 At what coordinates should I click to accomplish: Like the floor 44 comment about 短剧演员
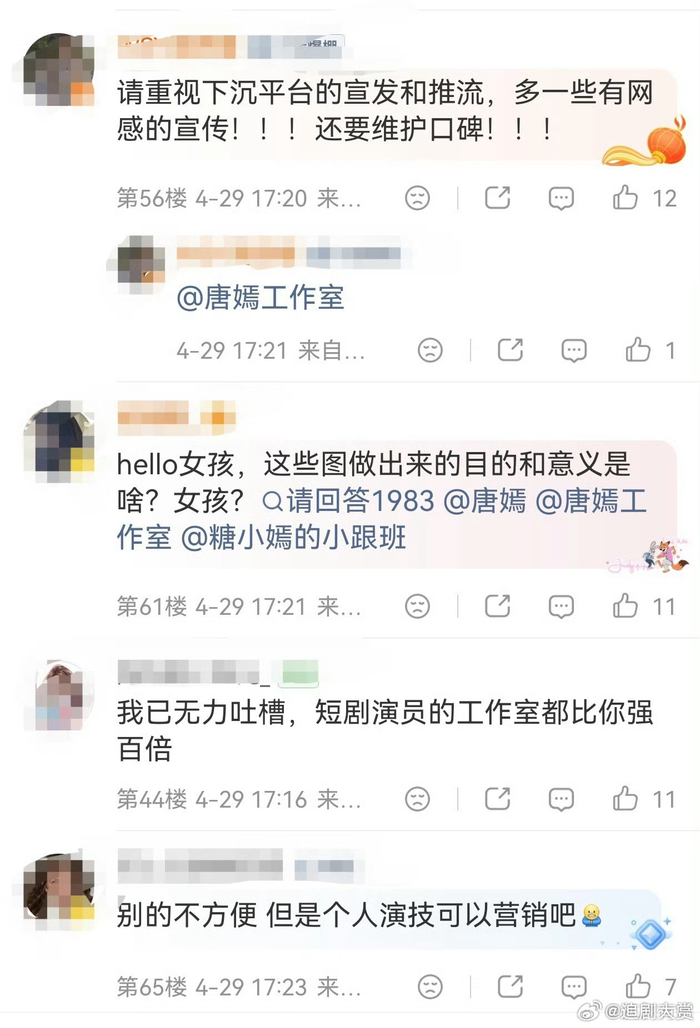(x=627, y=798)
